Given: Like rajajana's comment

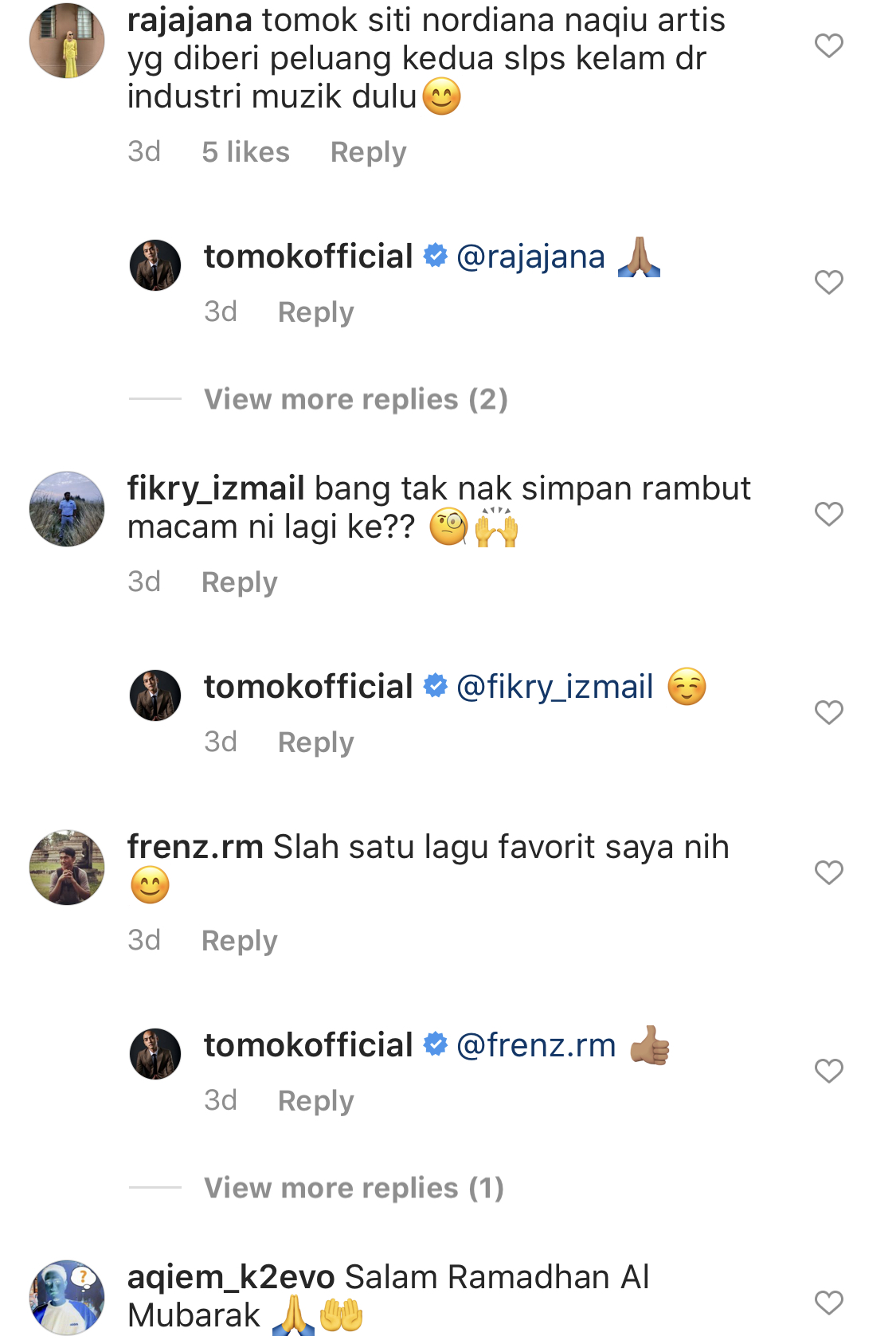Looking at the screenshot, I should pos(828,46).
